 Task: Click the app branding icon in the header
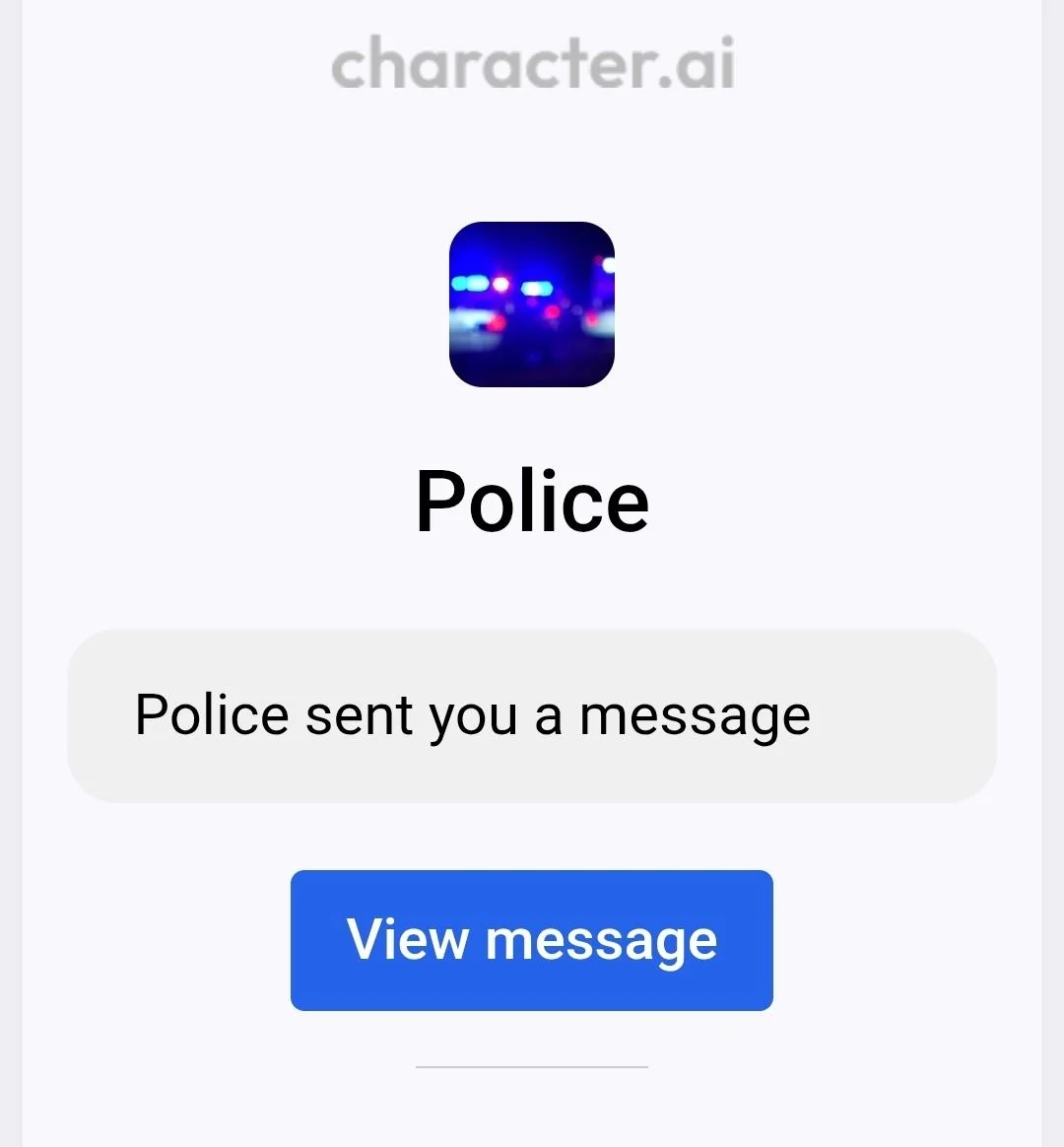[532, 64]
